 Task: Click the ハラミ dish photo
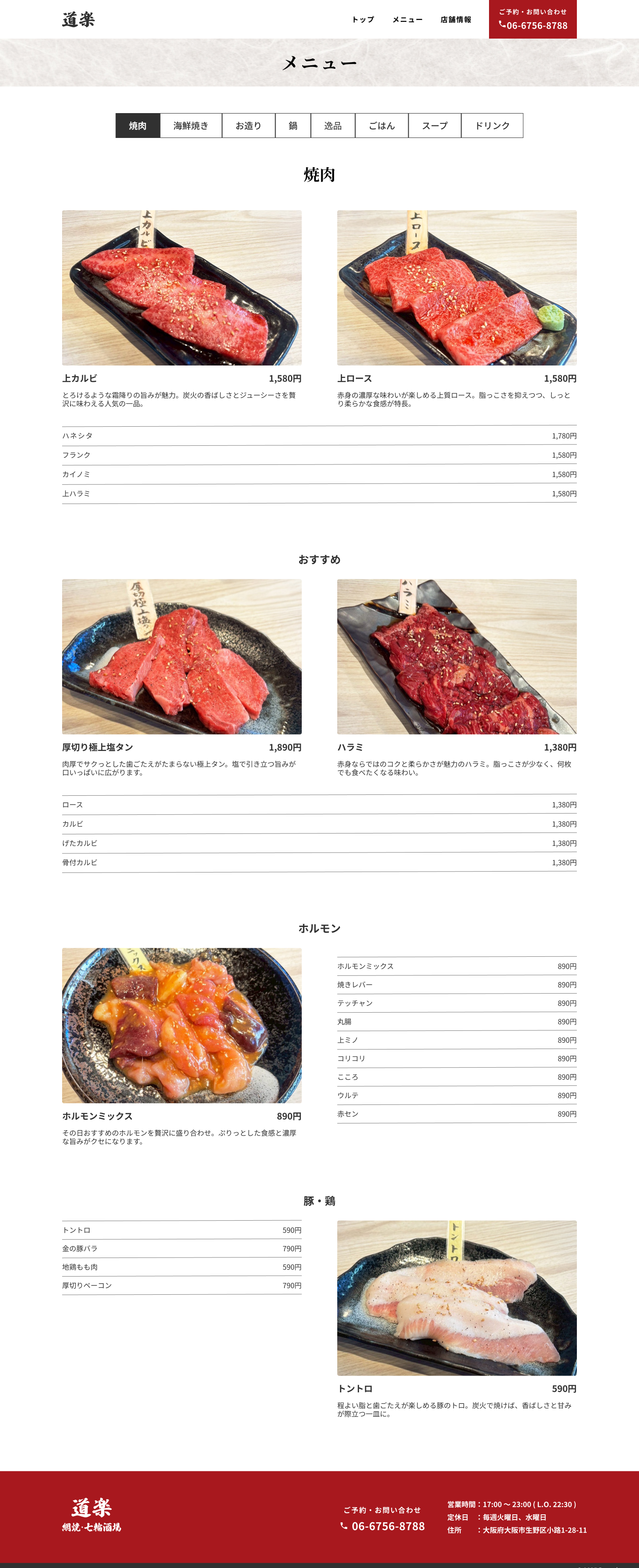click(x=457, y=656)
